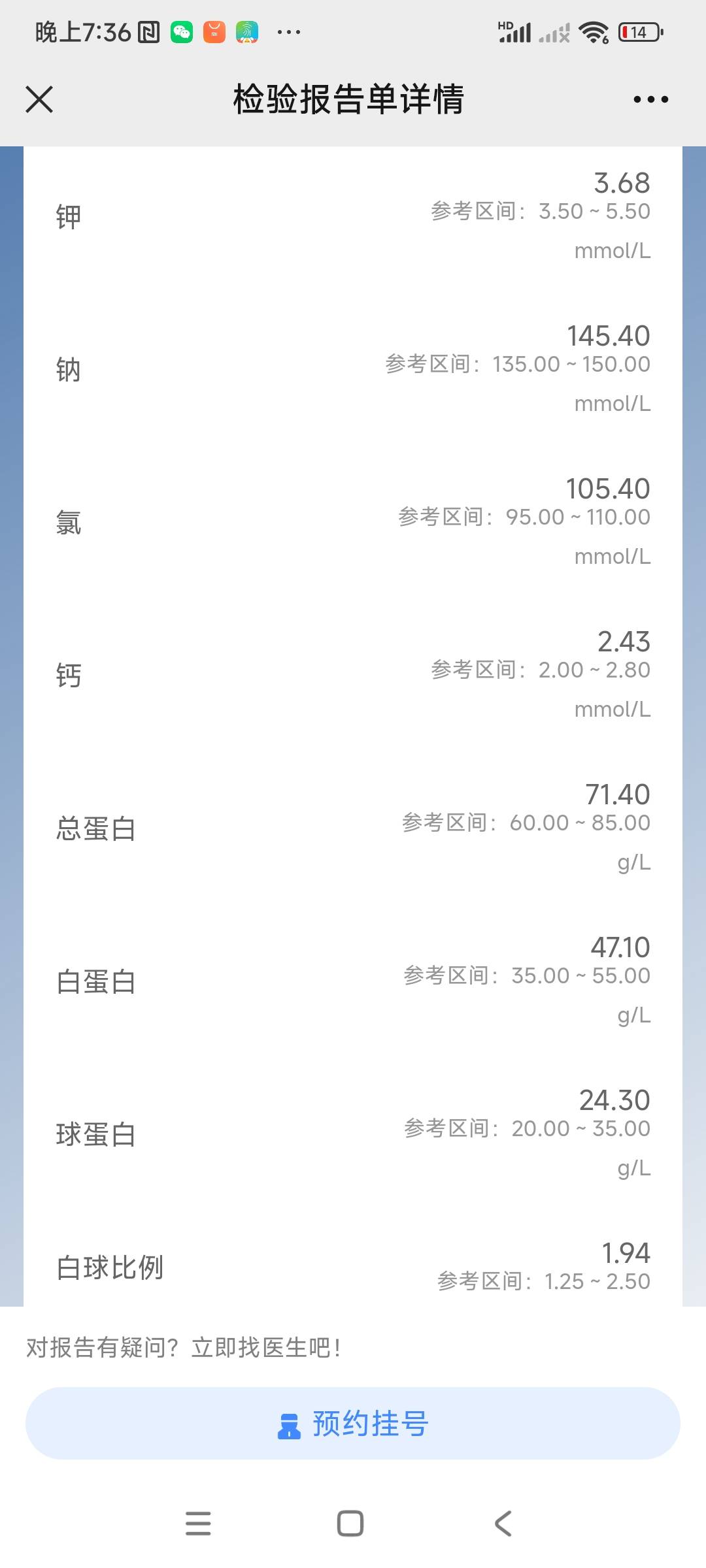Open the WeChat mini-program more options menu
This screenshot has height=1568, width=706.
pyautogui.click(x=650, y=99)
